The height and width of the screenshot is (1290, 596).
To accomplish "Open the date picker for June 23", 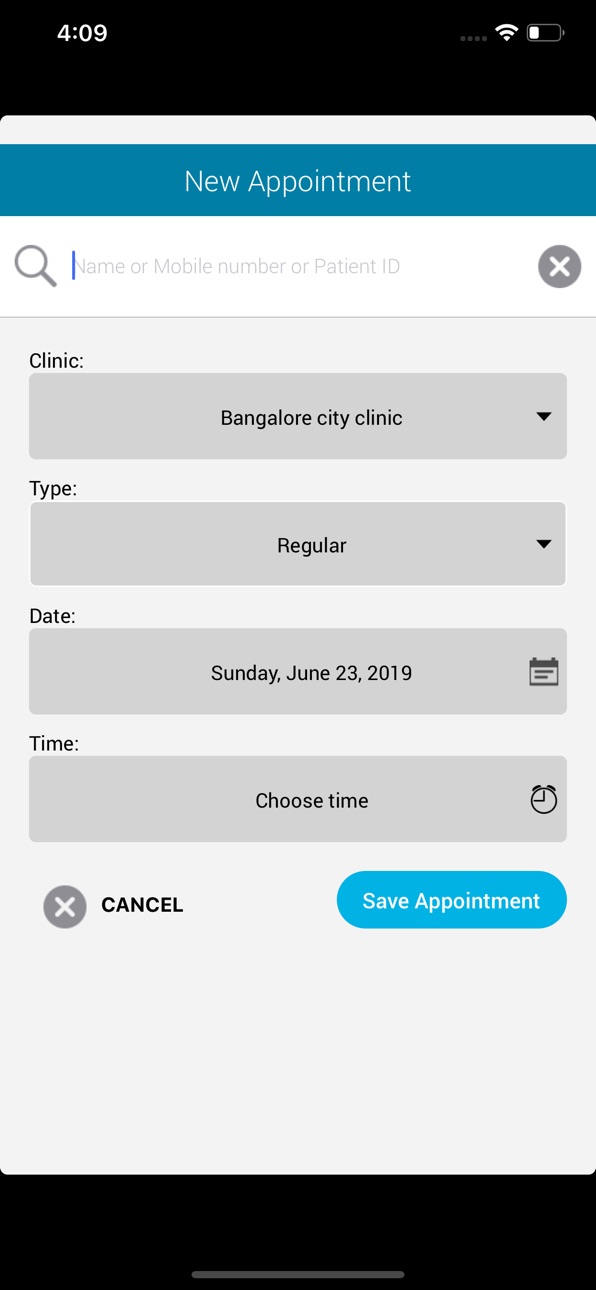I will click(x=298, y=672).
